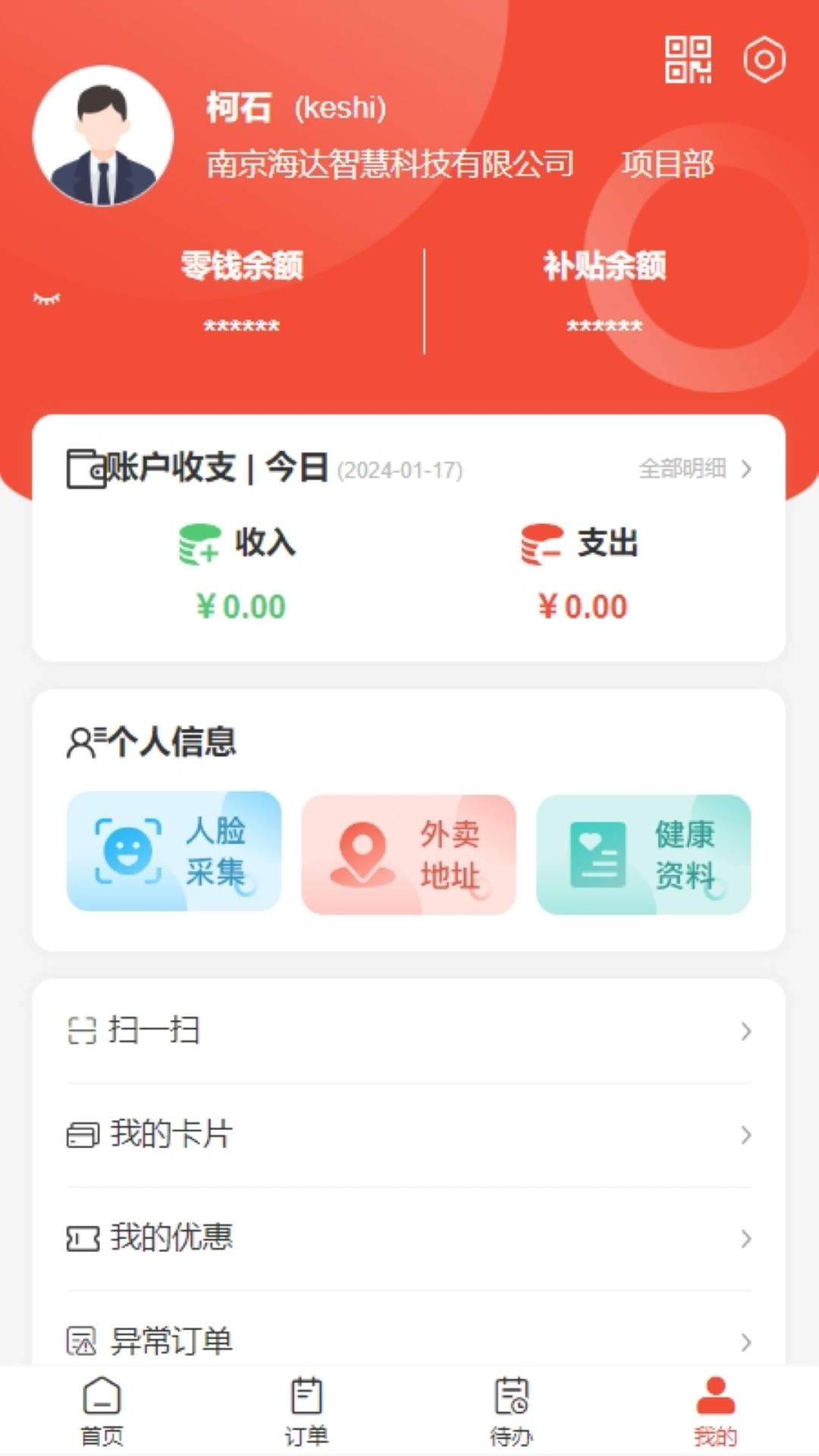Click the 账户收支 wallet icon
This screenshot has width=819, height=1456.
pos(83,467)
